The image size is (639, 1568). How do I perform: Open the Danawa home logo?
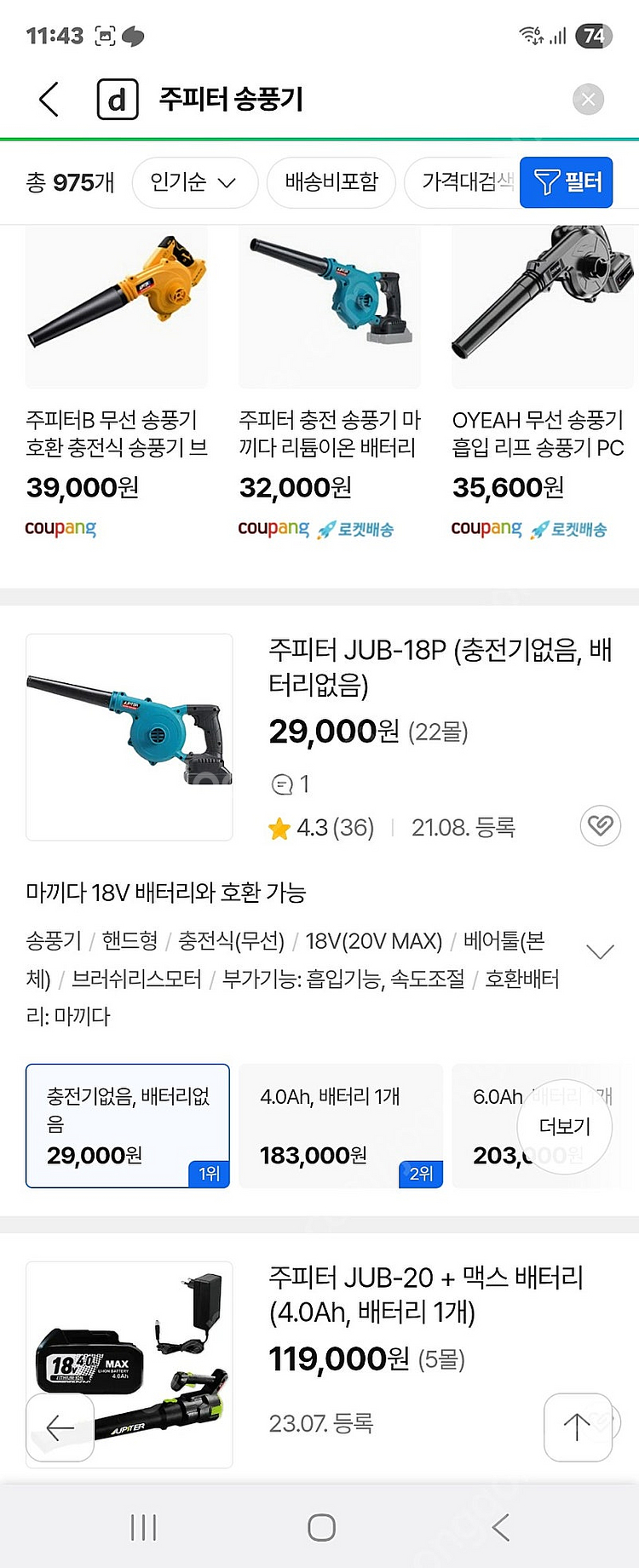pos(118,100)
